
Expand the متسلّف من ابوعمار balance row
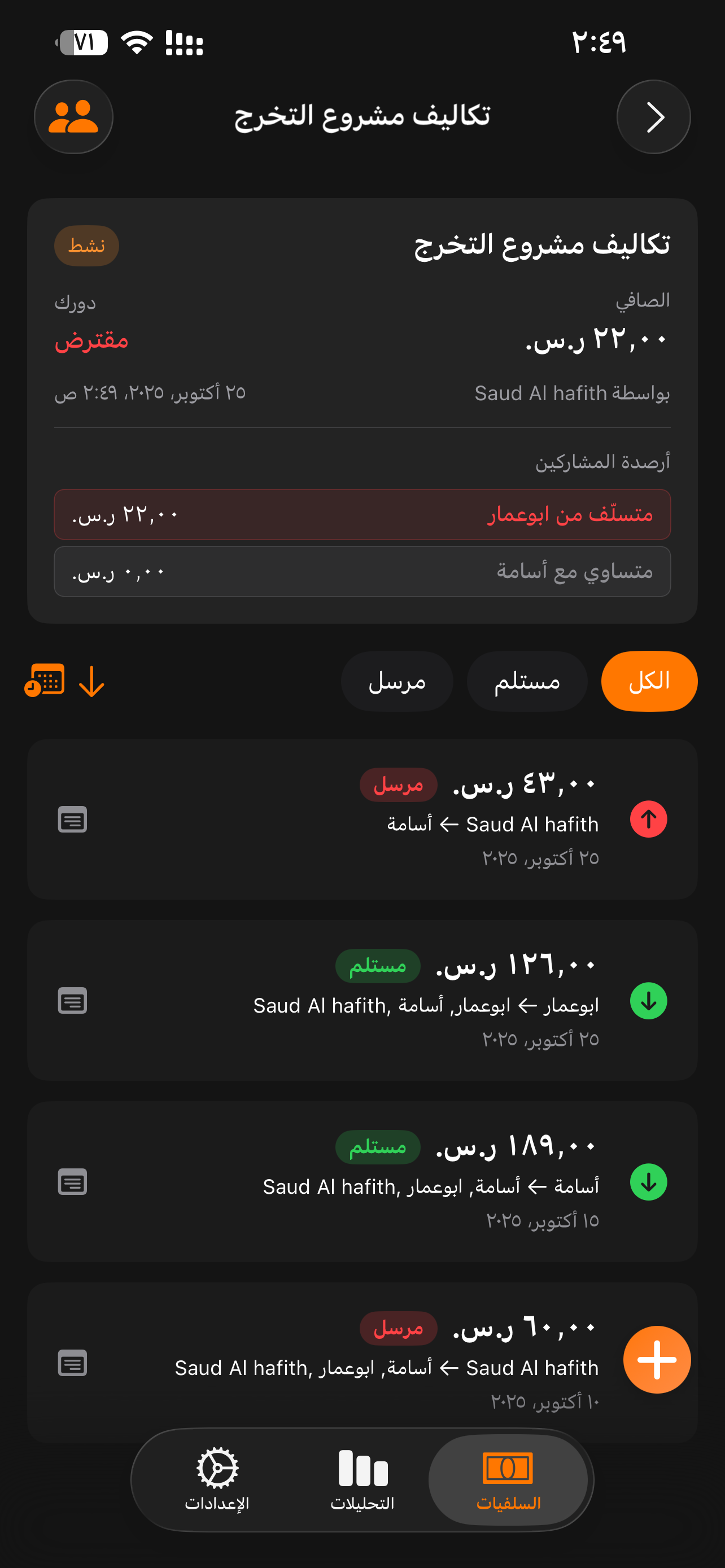click(x=362, y=514)
